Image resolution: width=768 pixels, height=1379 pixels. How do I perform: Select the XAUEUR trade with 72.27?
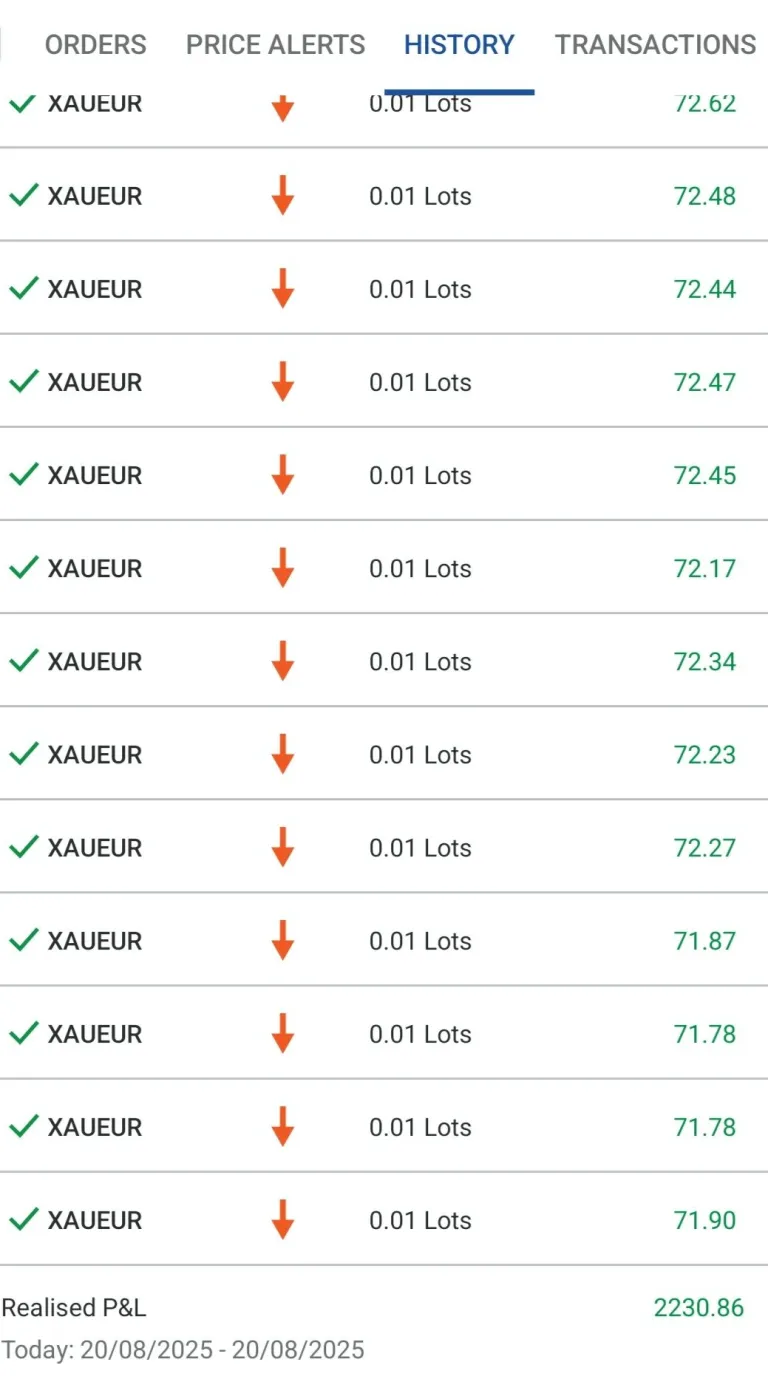coord(384,847)
